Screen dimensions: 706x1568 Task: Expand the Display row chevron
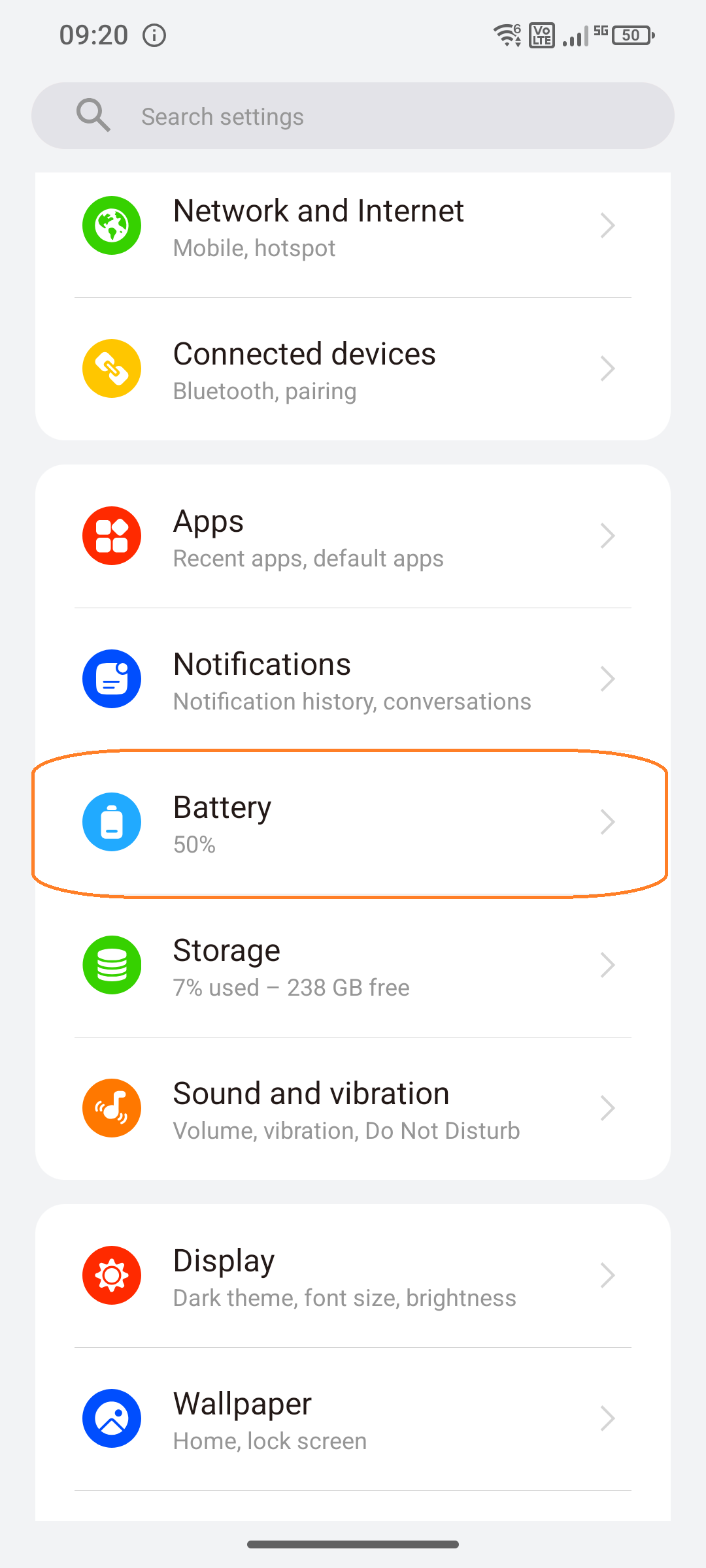point(608,1275)
